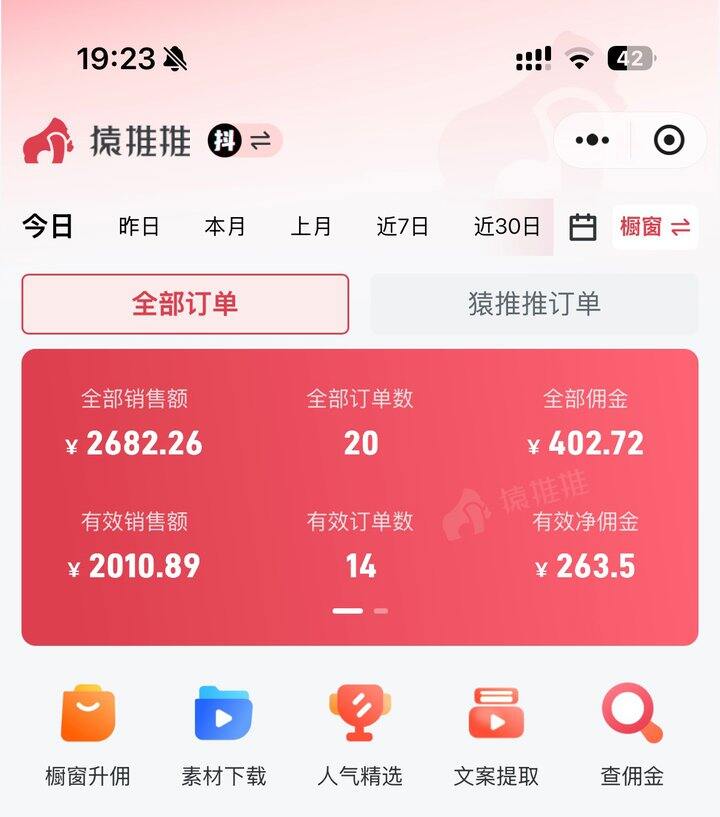The width and height of the screenshot is (720, 817).
Task: Switch to the 猿推推订单 tab
Action: point(534,304)
